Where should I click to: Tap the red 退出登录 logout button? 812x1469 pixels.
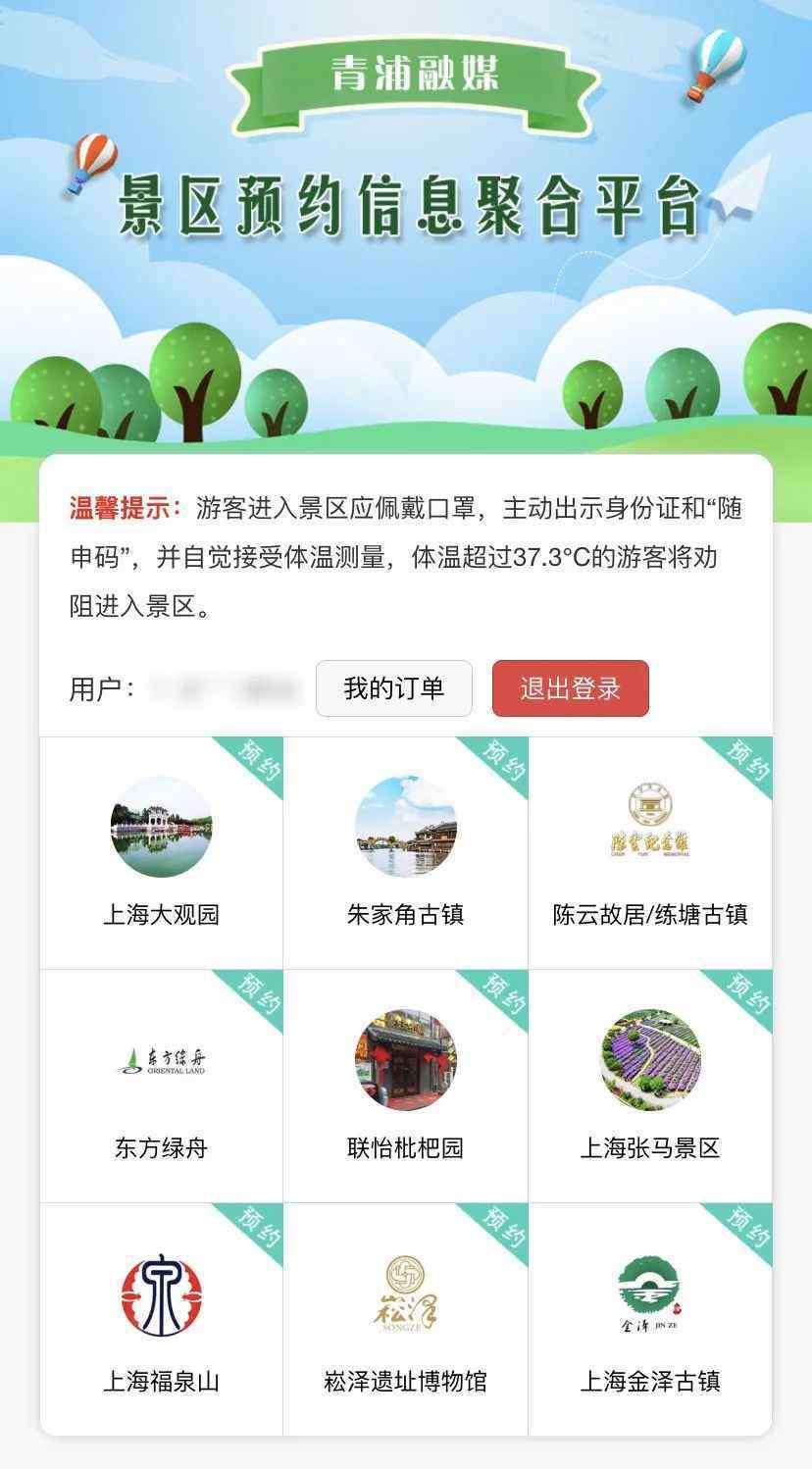pos(570,688)
